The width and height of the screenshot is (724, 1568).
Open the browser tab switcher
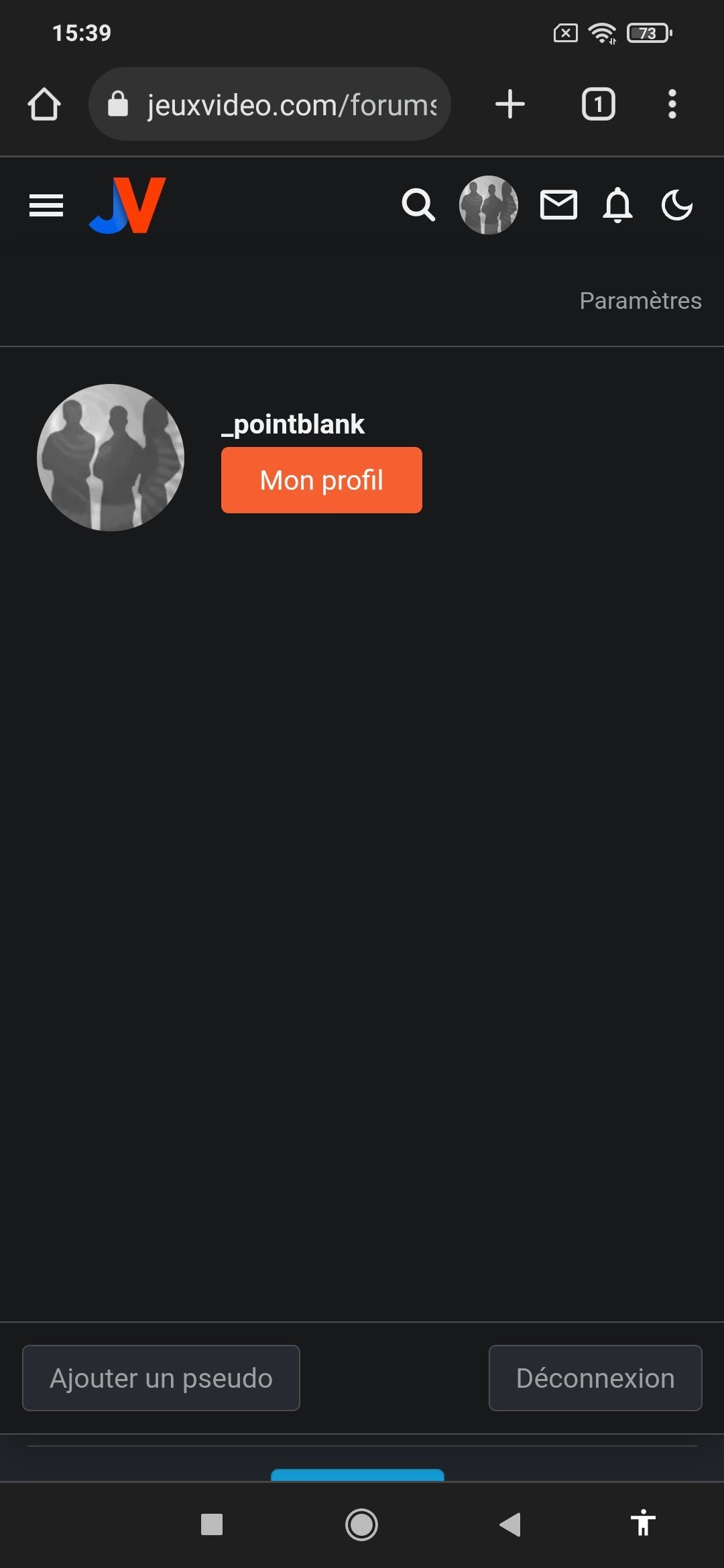pos(598,105)
